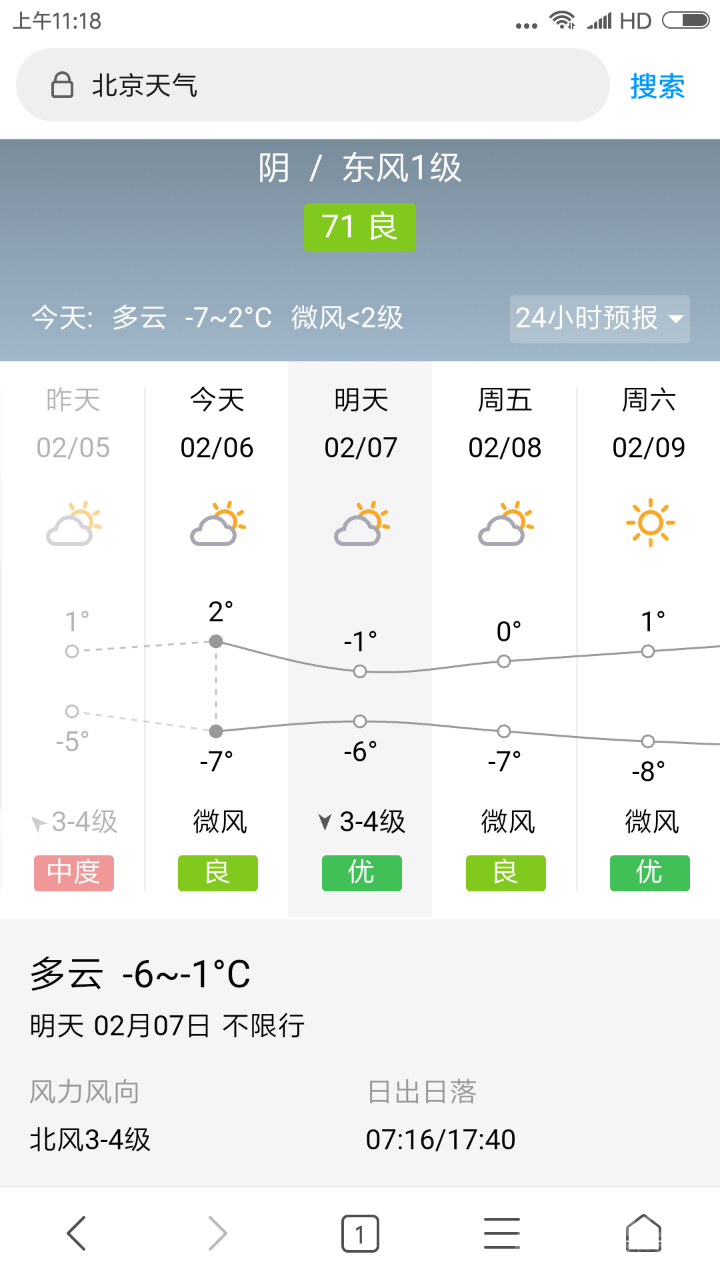Open the browser menu via three-lines icon
720x1280 pixels.
pyautogui.click(x=501, y=1232)
